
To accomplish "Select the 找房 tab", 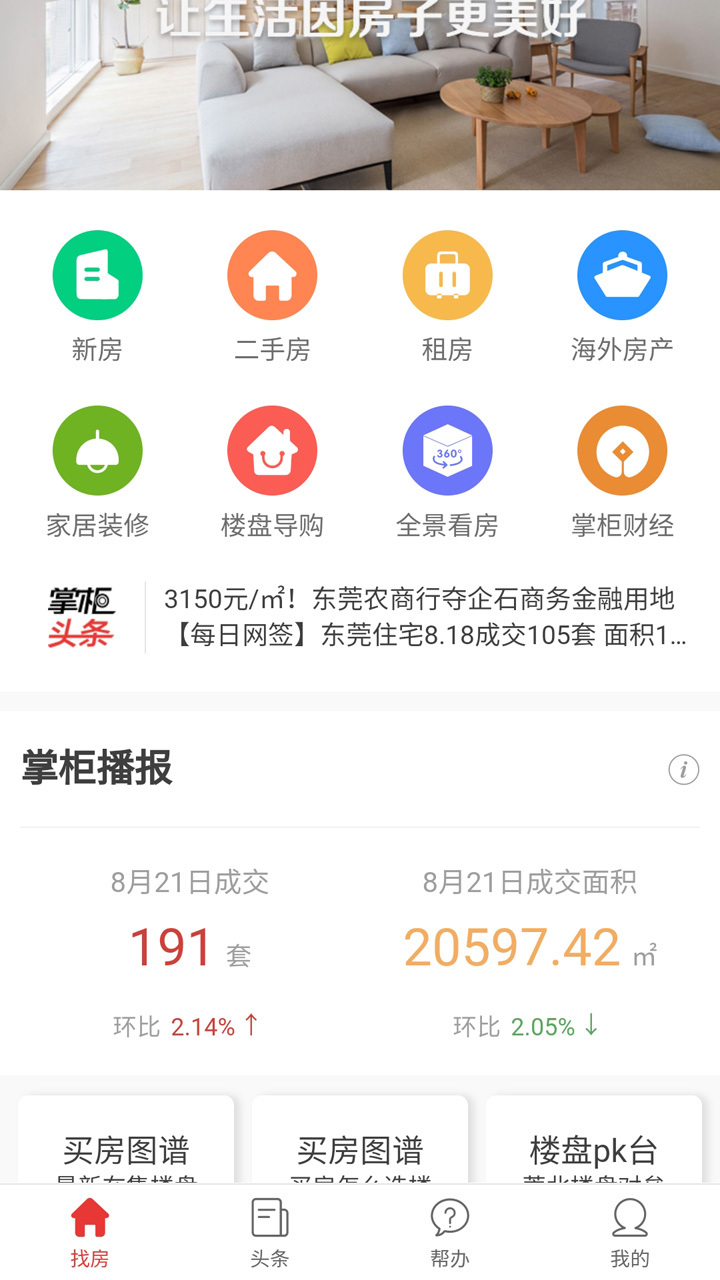I will click(x=90, y=1232).
